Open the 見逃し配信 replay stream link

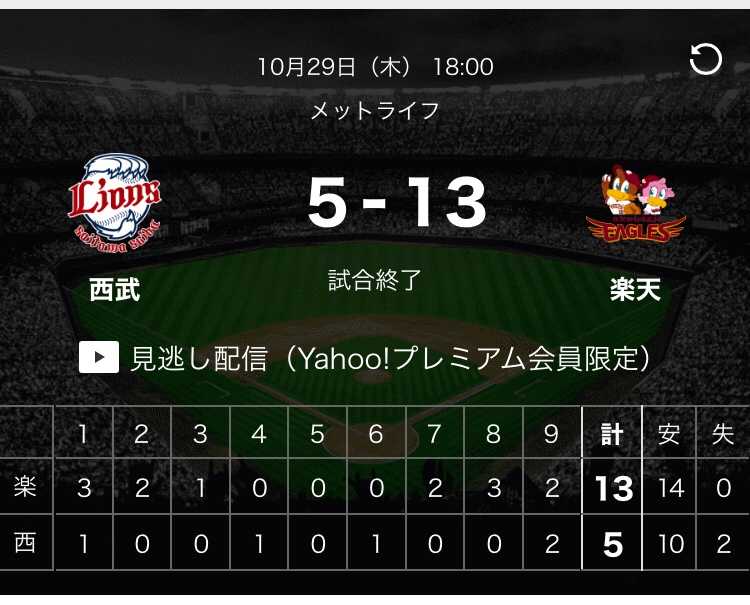tap(366, 358)
